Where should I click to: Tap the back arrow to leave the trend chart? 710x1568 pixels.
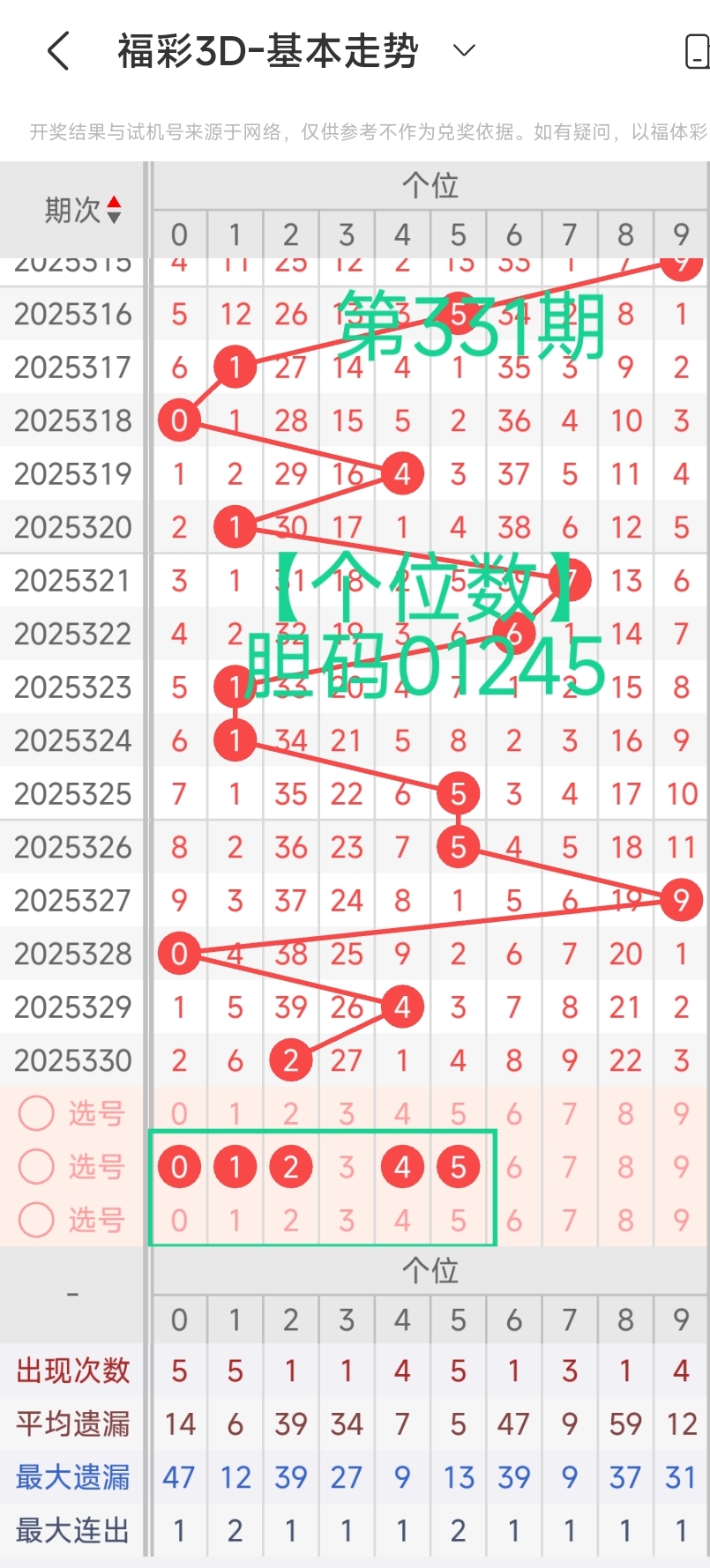[x=56, y=50]
